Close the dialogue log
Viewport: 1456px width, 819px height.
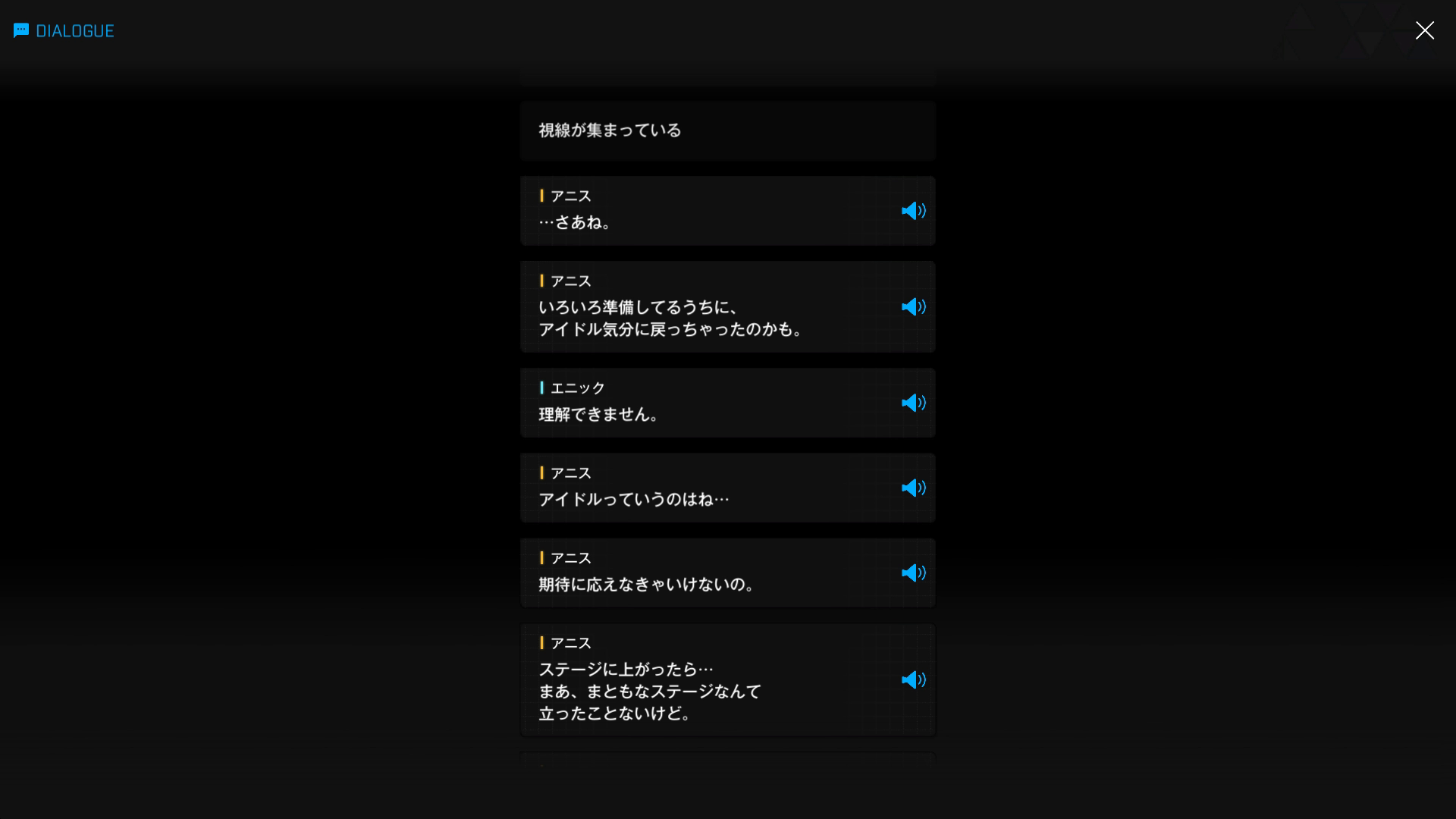click(1424, 30)
